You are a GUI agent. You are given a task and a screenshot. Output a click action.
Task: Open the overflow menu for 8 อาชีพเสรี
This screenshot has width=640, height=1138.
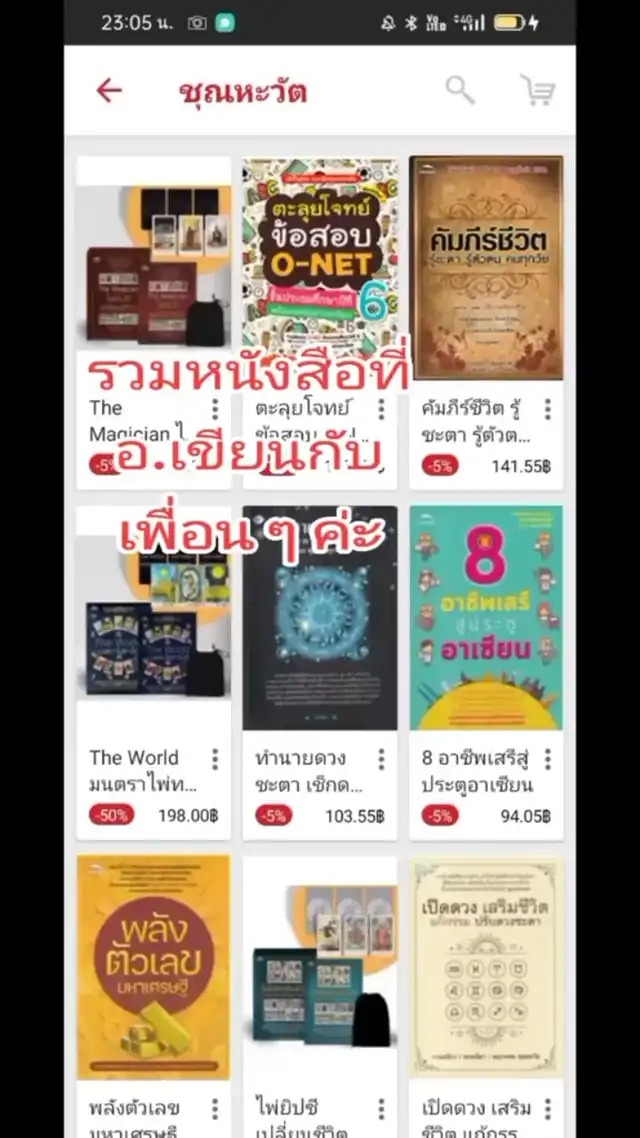[x=547, y=758]
